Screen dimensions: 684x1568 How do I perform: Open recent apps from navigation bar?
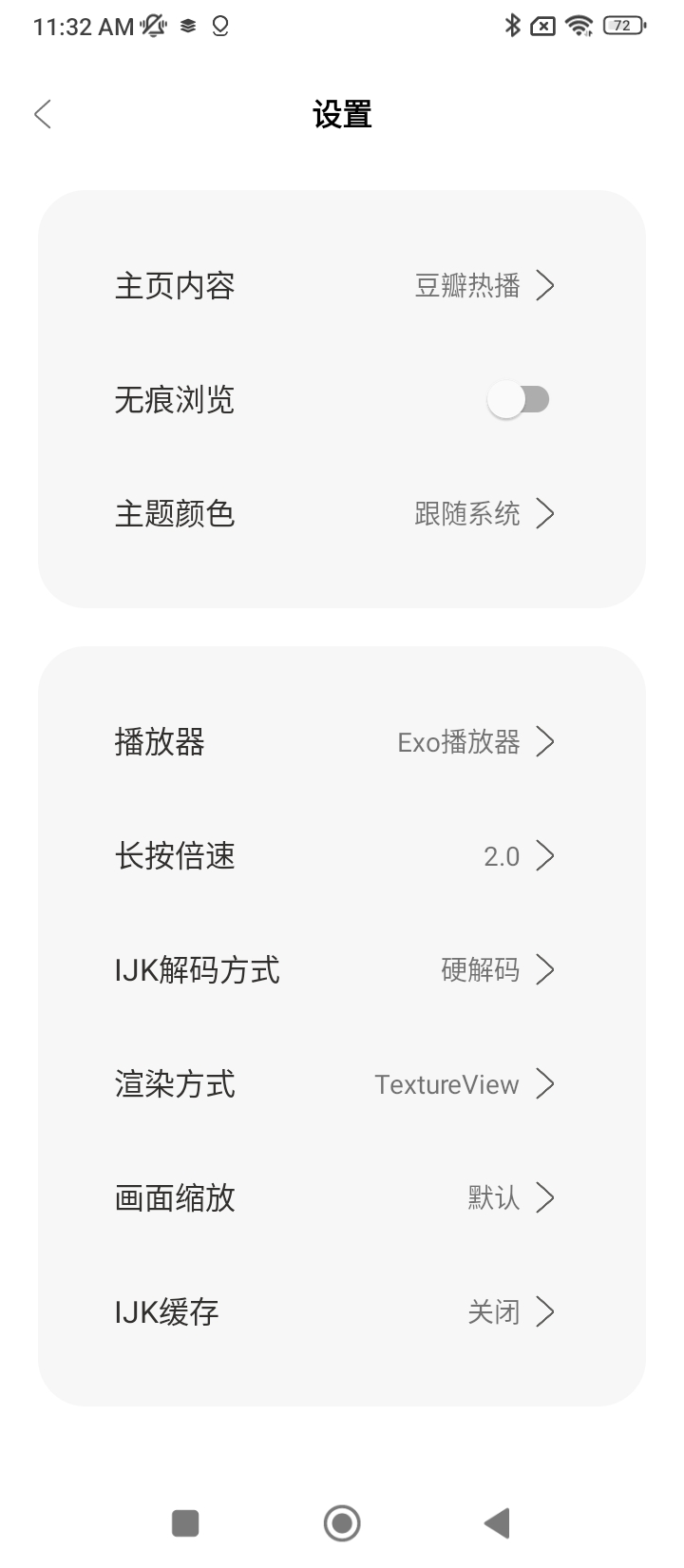pos(185,1523)
